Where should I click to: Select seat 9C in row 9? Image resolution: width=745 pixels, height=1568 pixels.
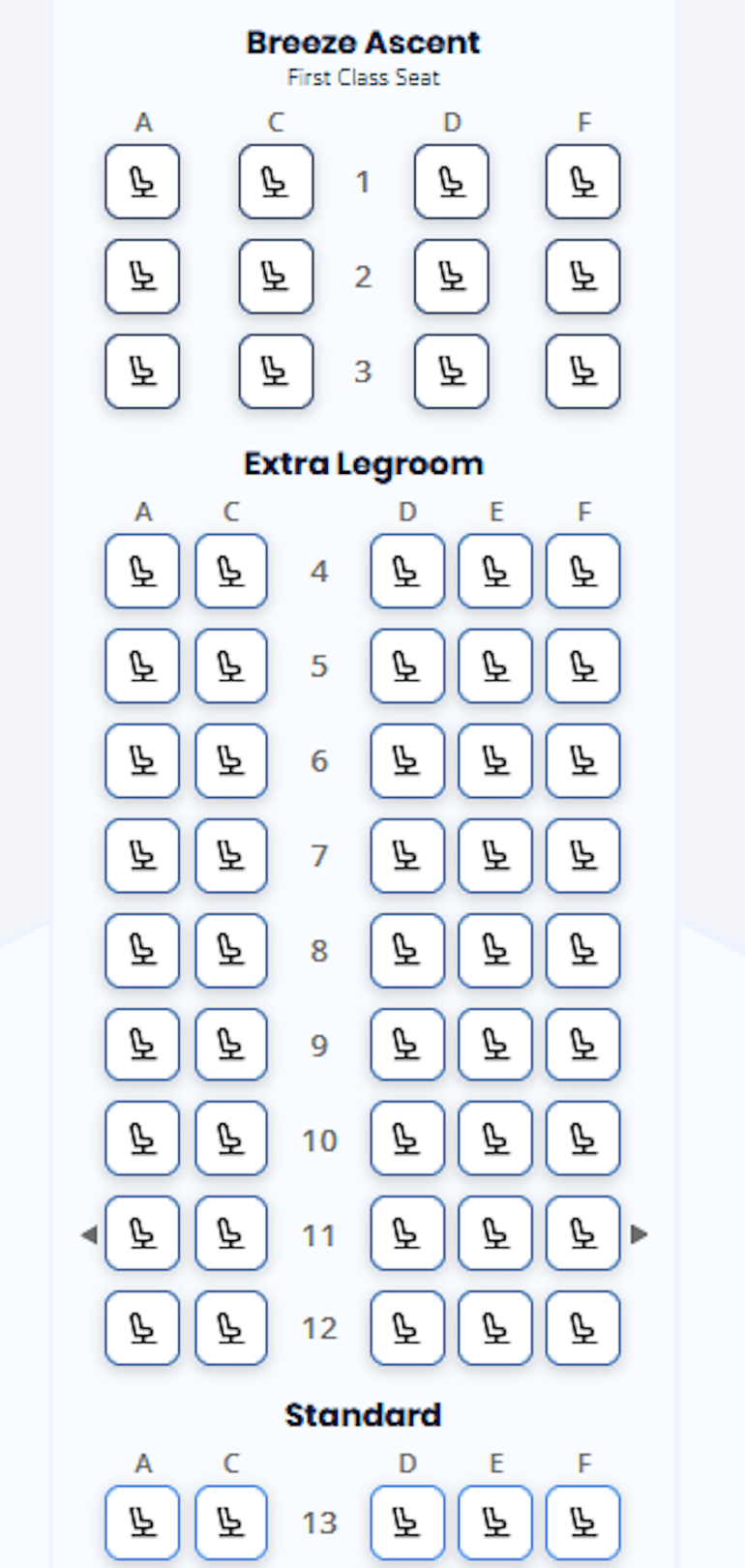coord(231,1045)
